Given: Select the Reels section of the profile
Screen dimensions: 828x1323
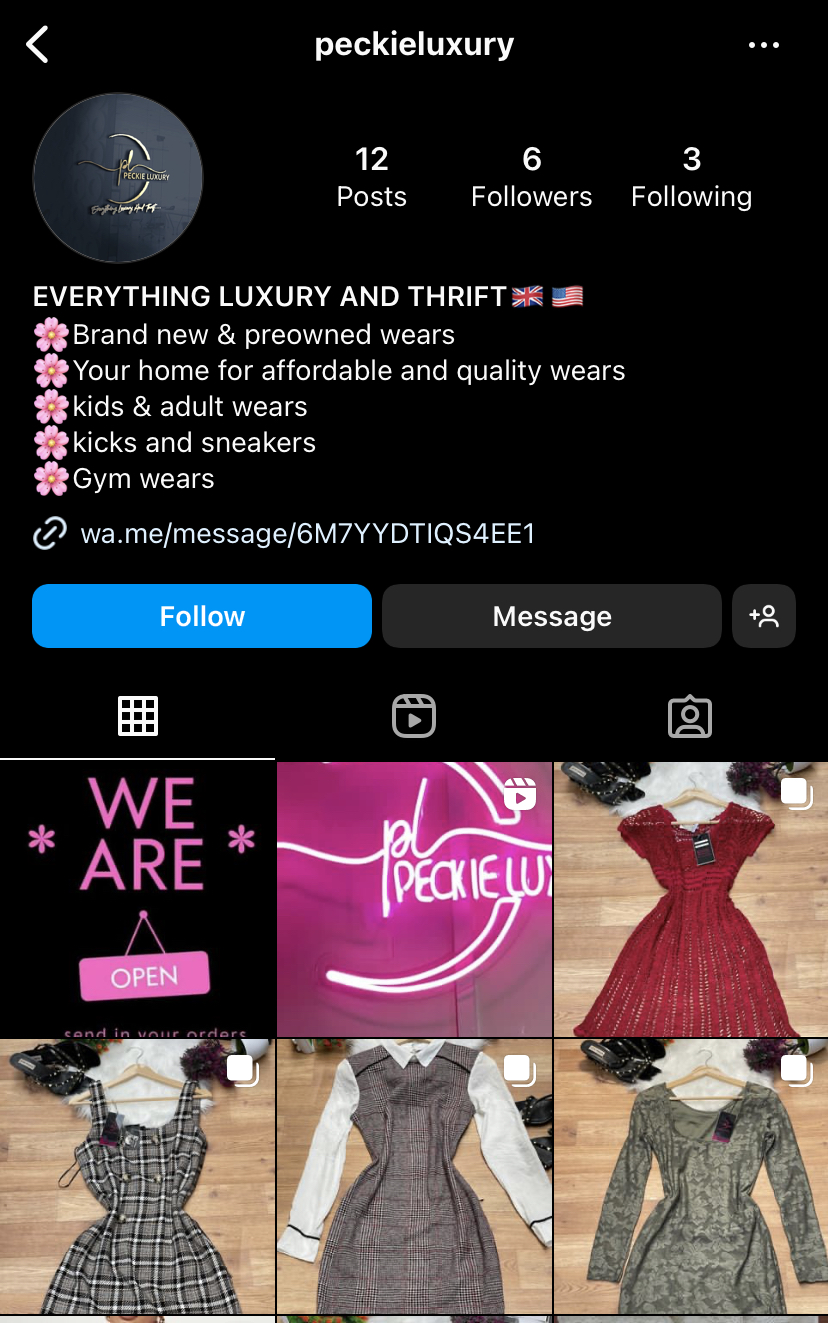Looking at the screenshot, I should tap(413, 715).
